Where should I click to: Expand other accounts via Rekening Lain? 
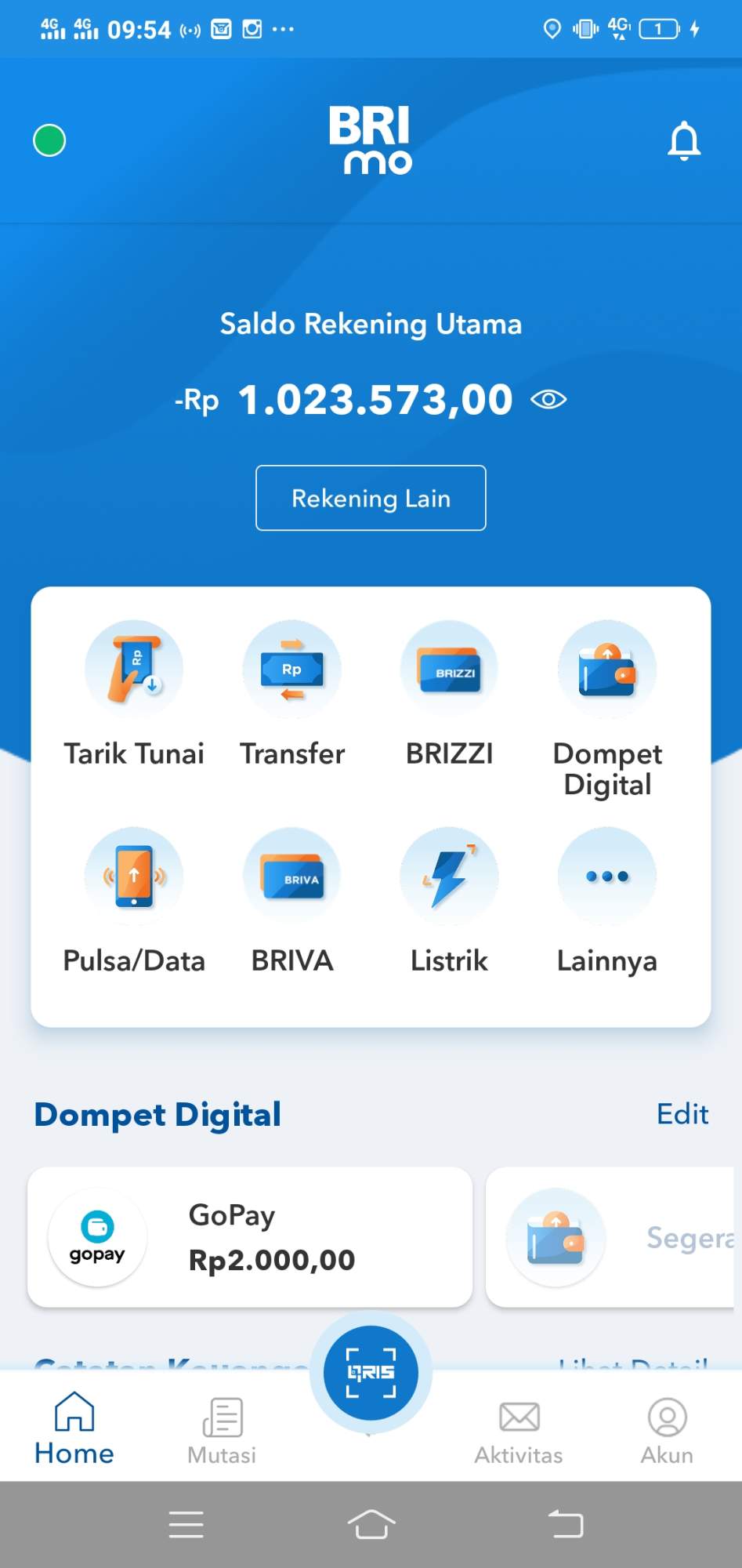[x=371, y=498]
